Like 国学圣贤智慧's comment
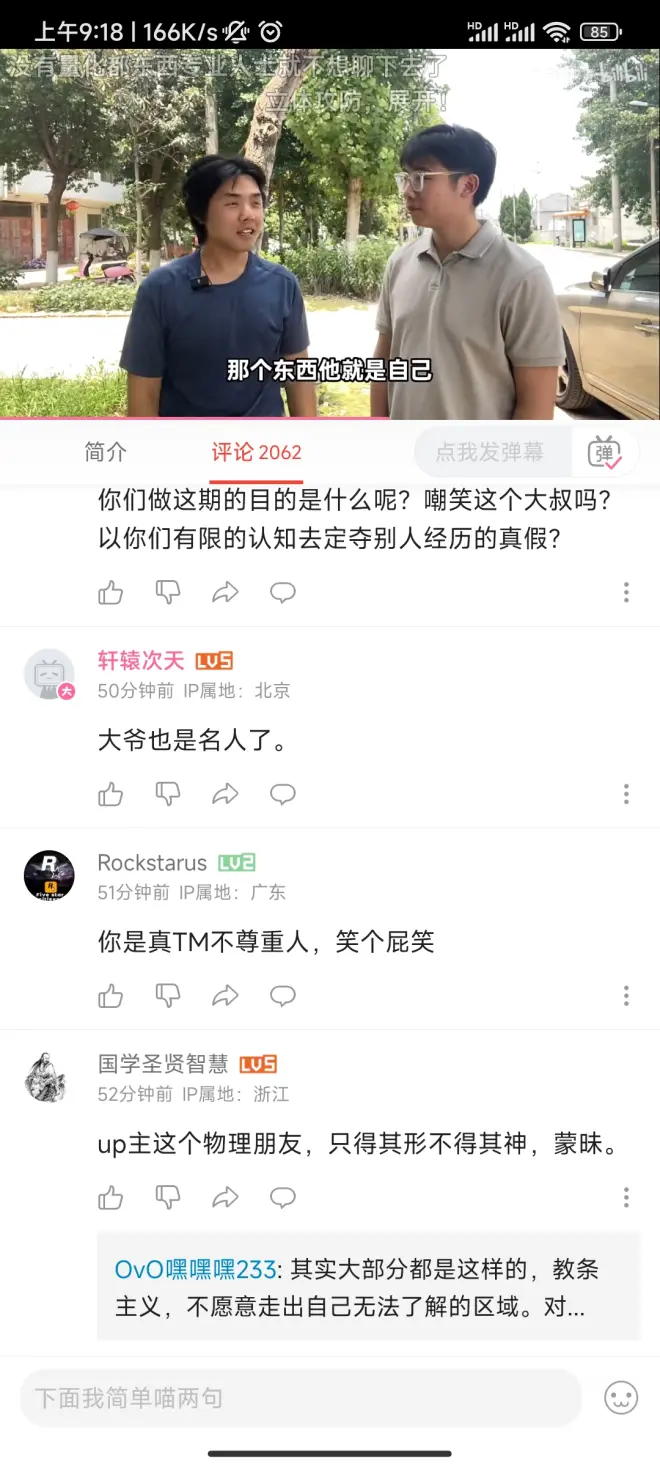The image size is (660, 1467). 110,1197
